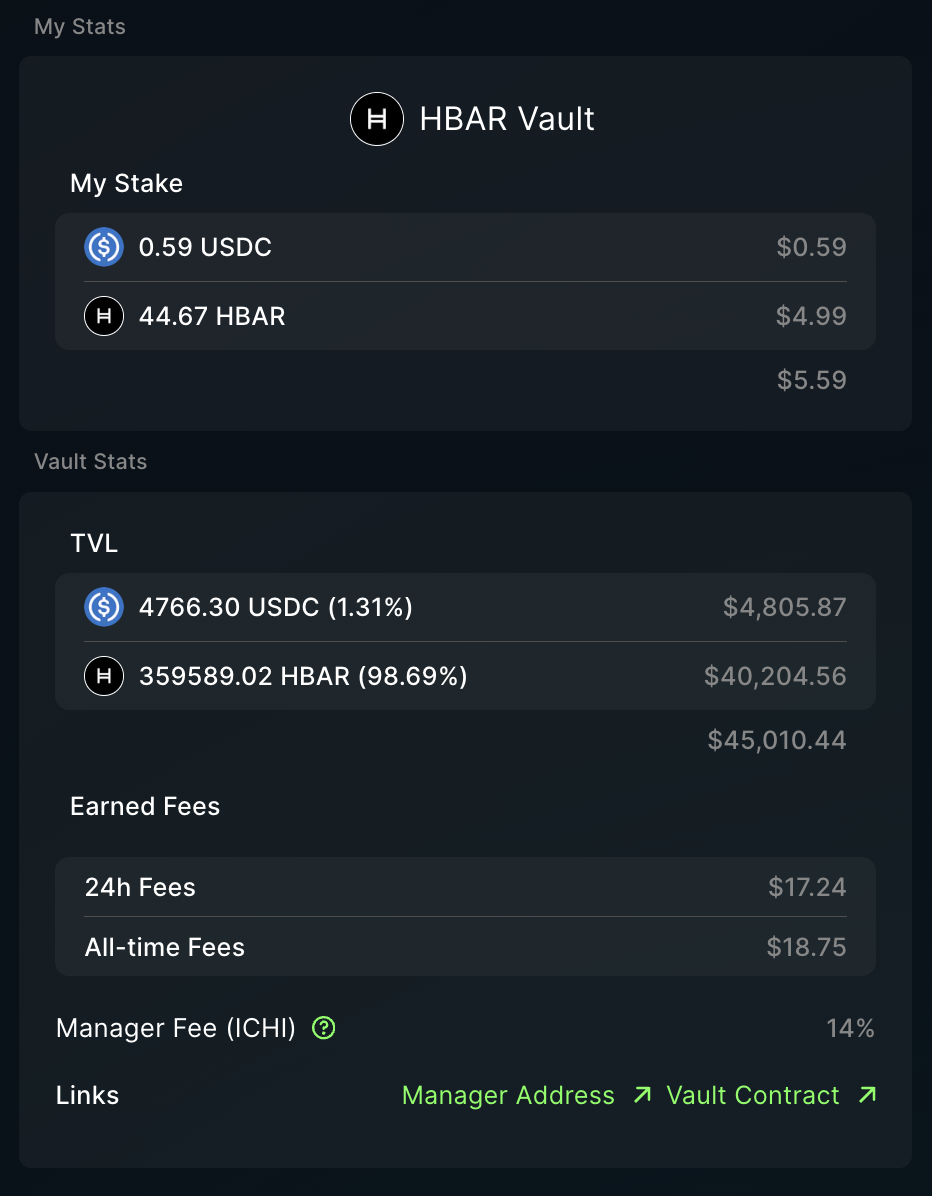Open the Manager Address link
The image size is (932, 1196).
508,1095
